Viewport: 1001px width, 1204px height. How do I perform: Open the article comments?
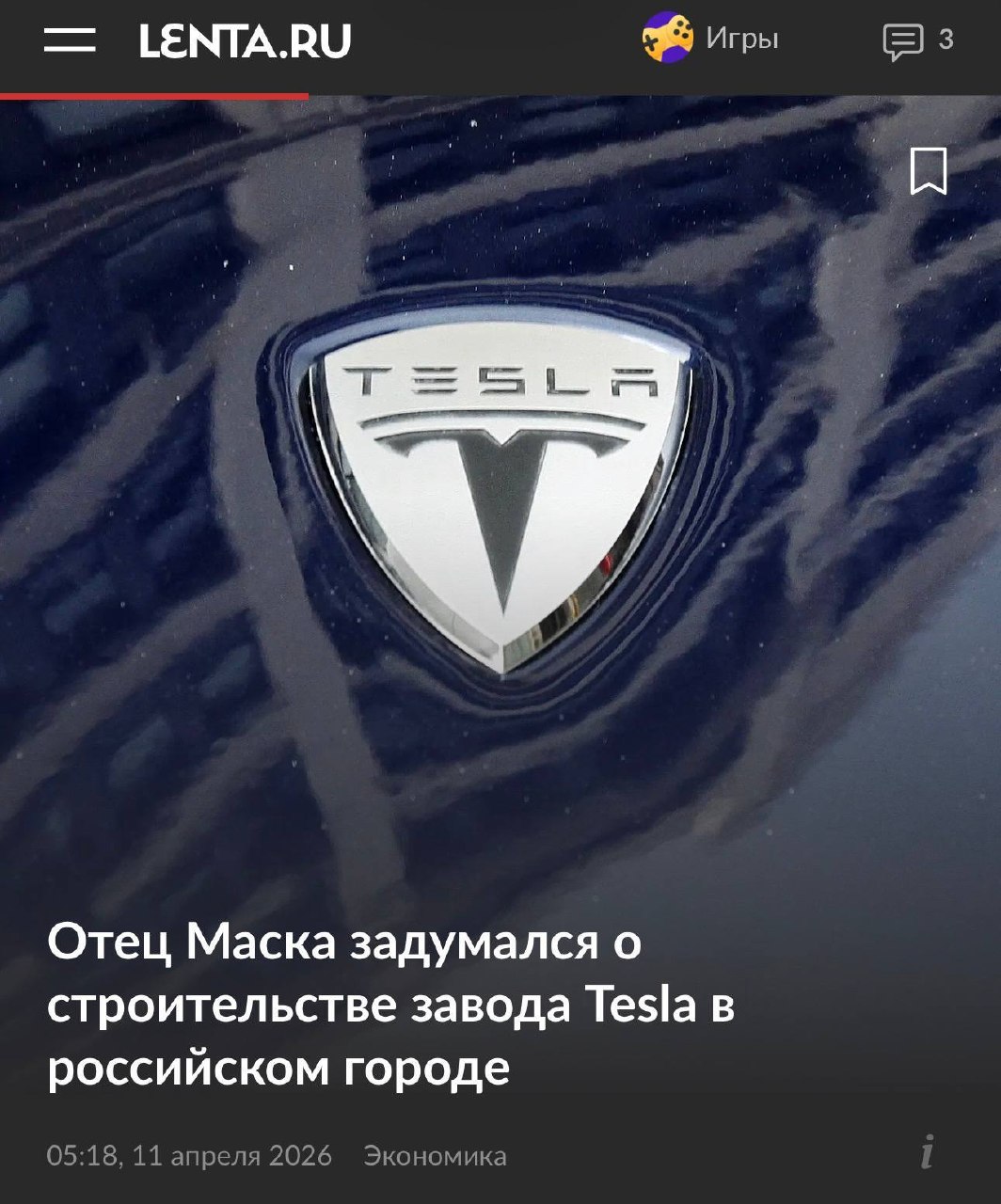click(917, 40)
